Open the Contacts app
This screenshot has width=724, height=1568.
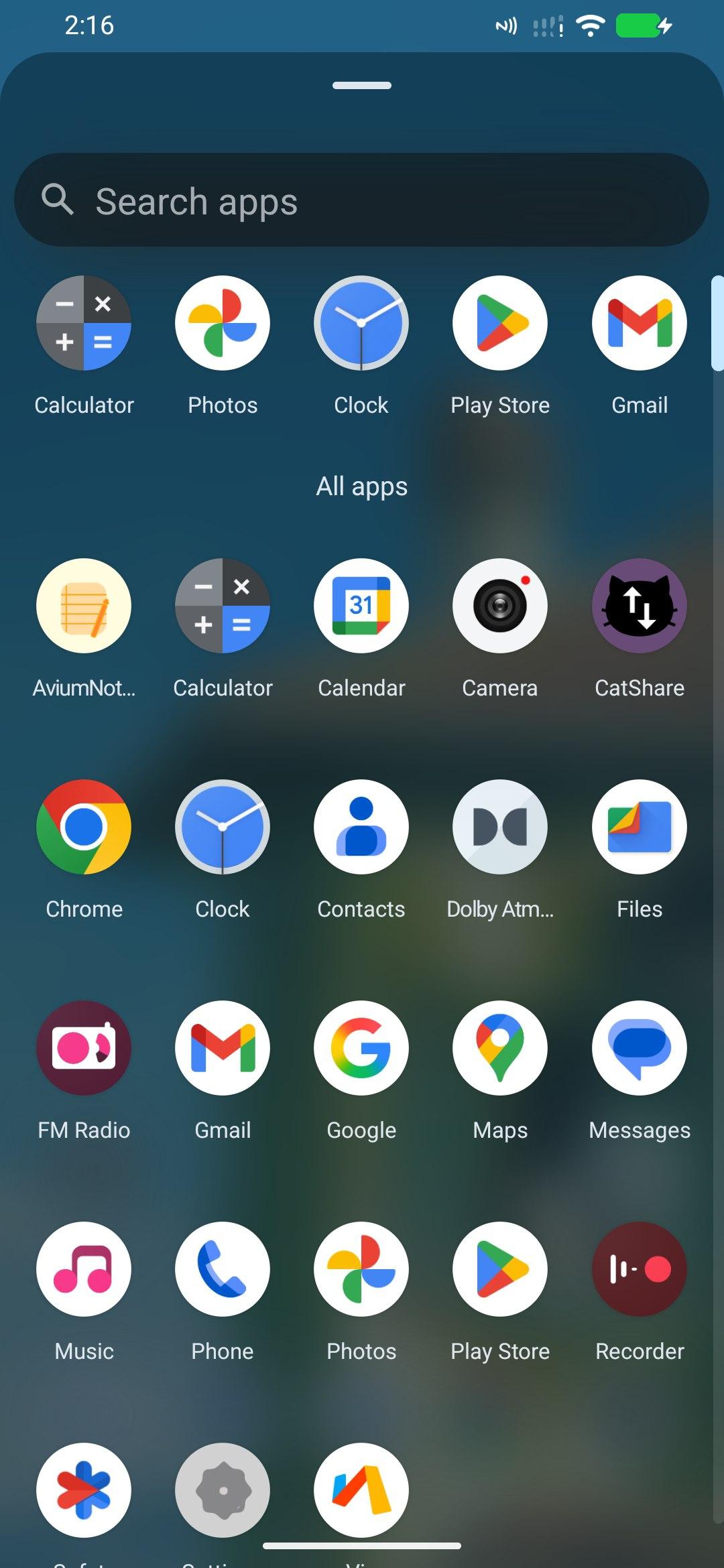coord(361,828)
